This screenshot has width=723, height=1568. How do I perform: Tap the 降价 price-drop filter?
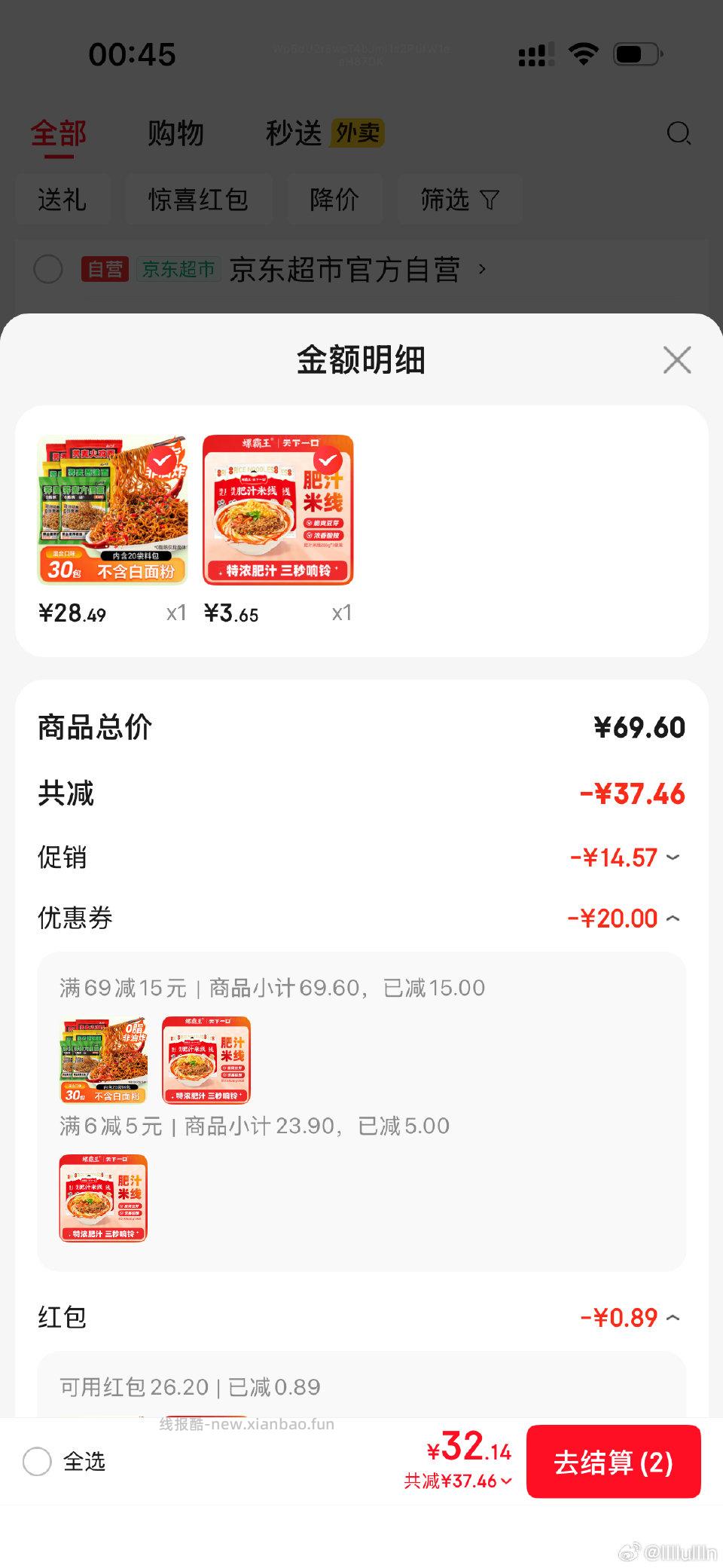coord(334,199)
